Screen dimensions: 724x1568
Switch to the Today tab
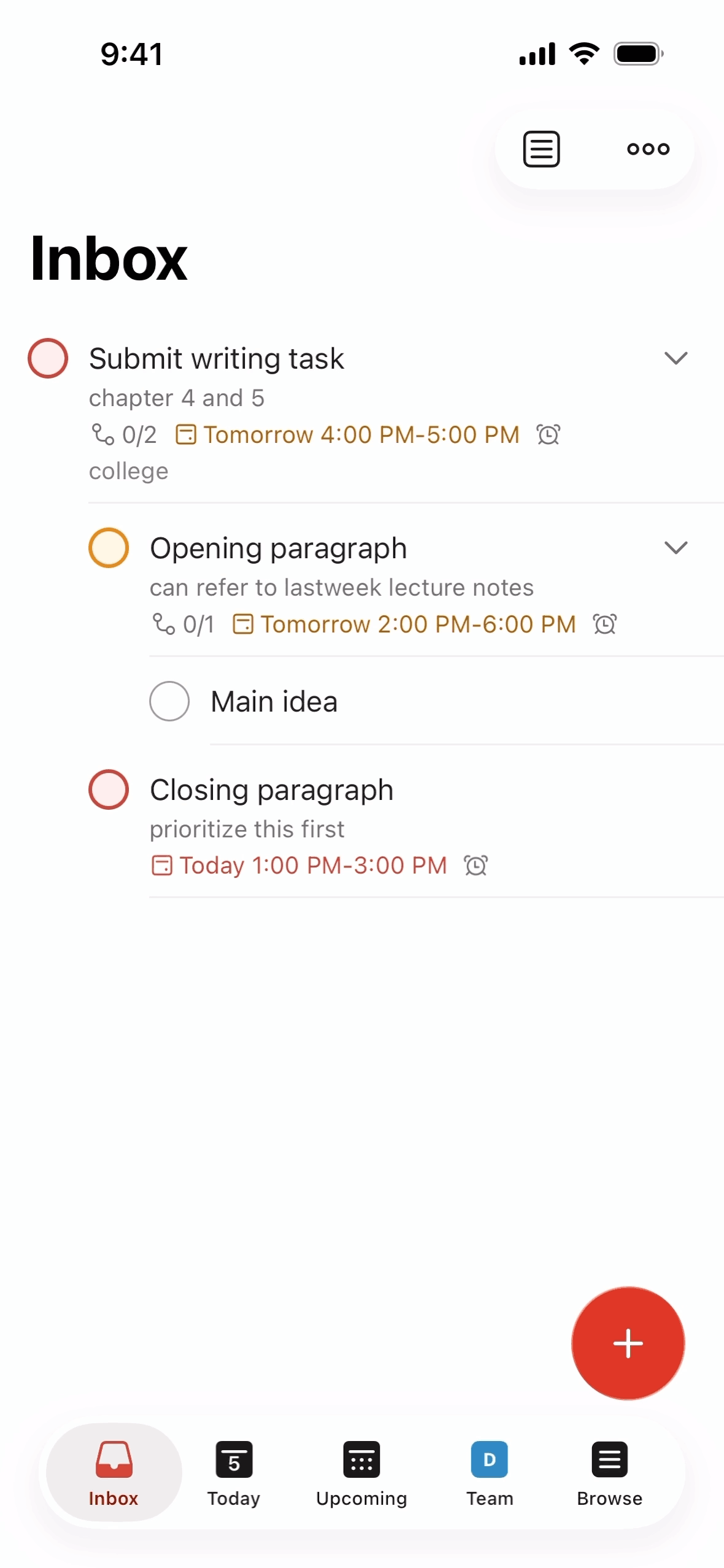point(234,1474)
